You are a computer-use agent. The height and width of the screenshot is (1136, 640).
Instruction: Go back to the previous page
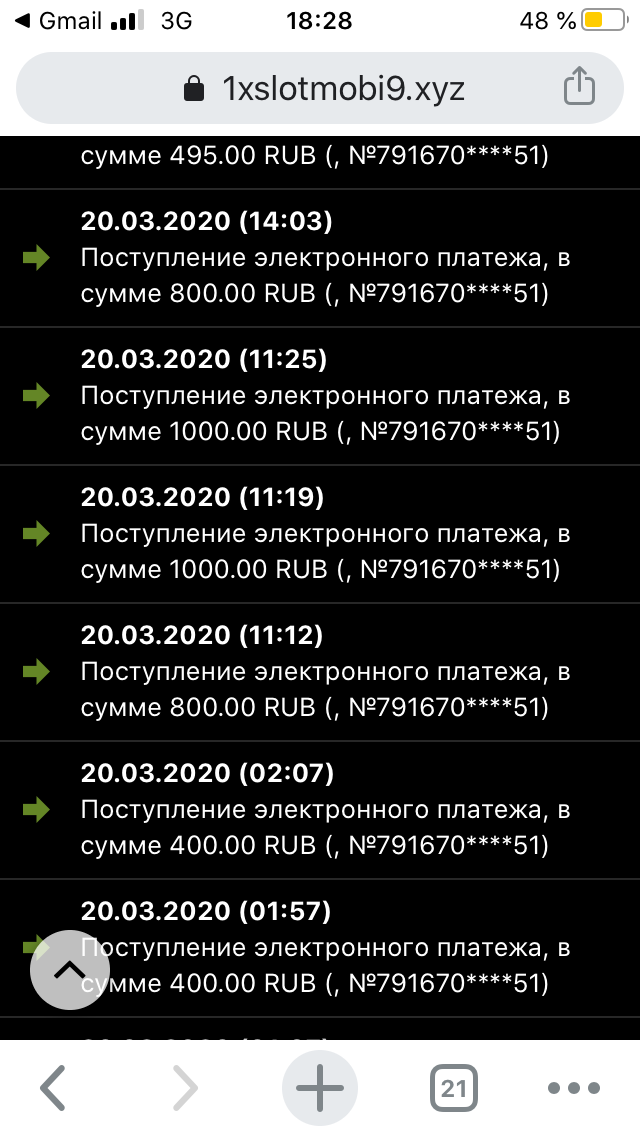point(54,1088)
